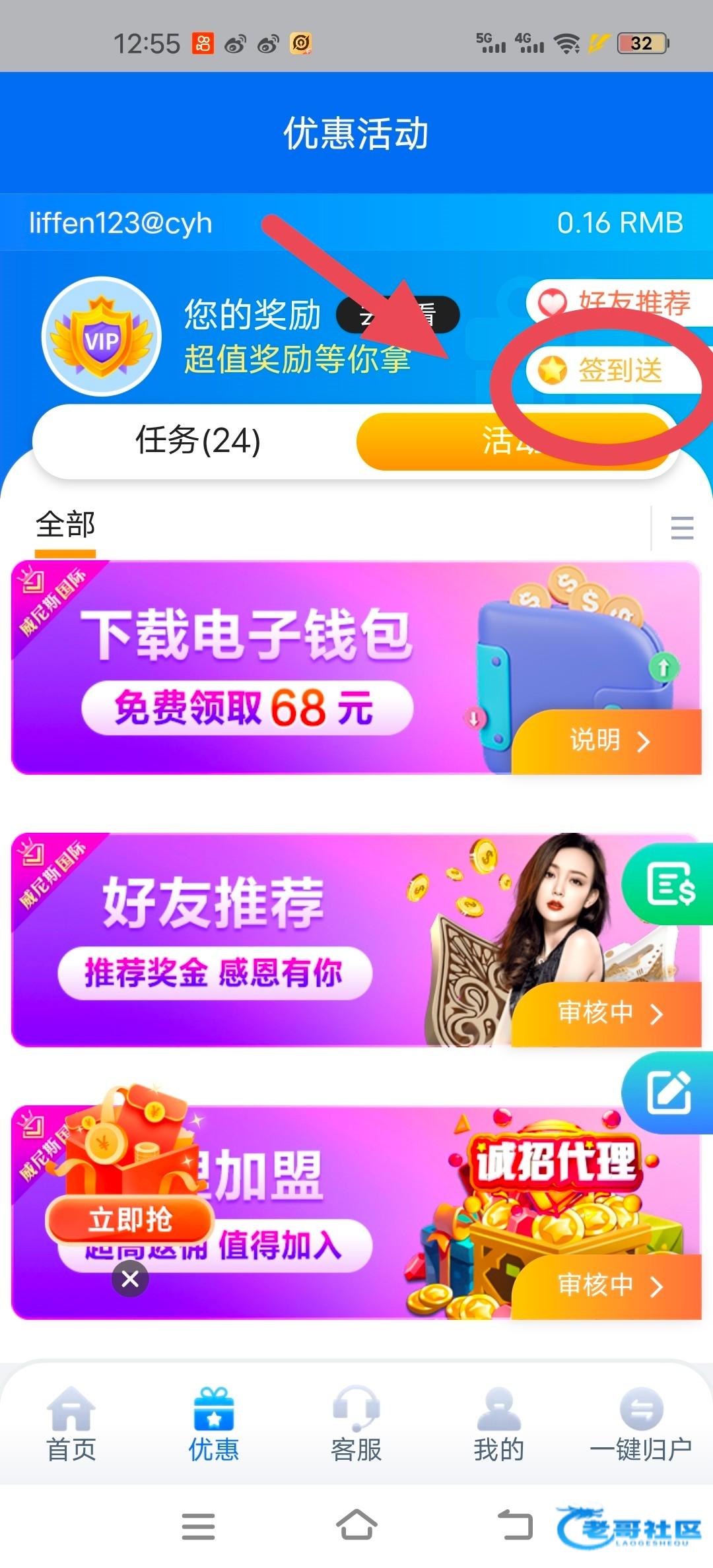Select the 全部 category tab

65,525
